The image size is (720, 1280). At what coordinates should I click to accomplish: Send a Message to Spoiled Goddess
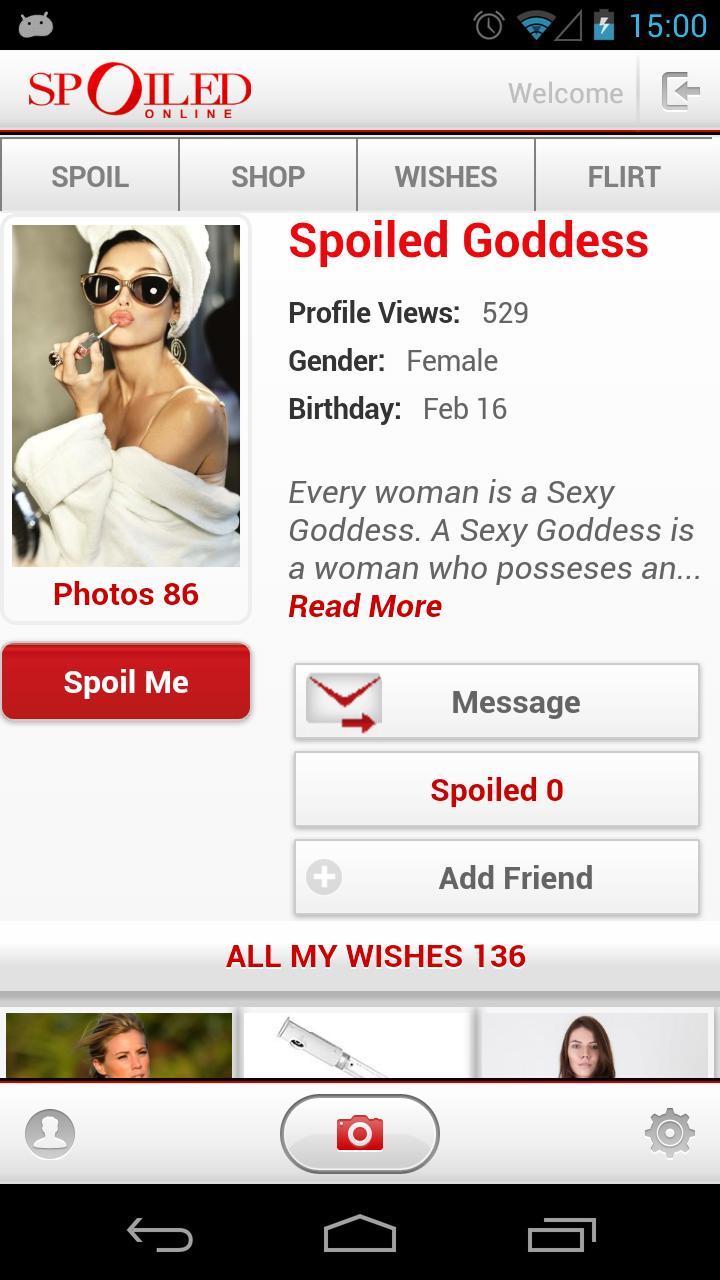tap(497, 702)
